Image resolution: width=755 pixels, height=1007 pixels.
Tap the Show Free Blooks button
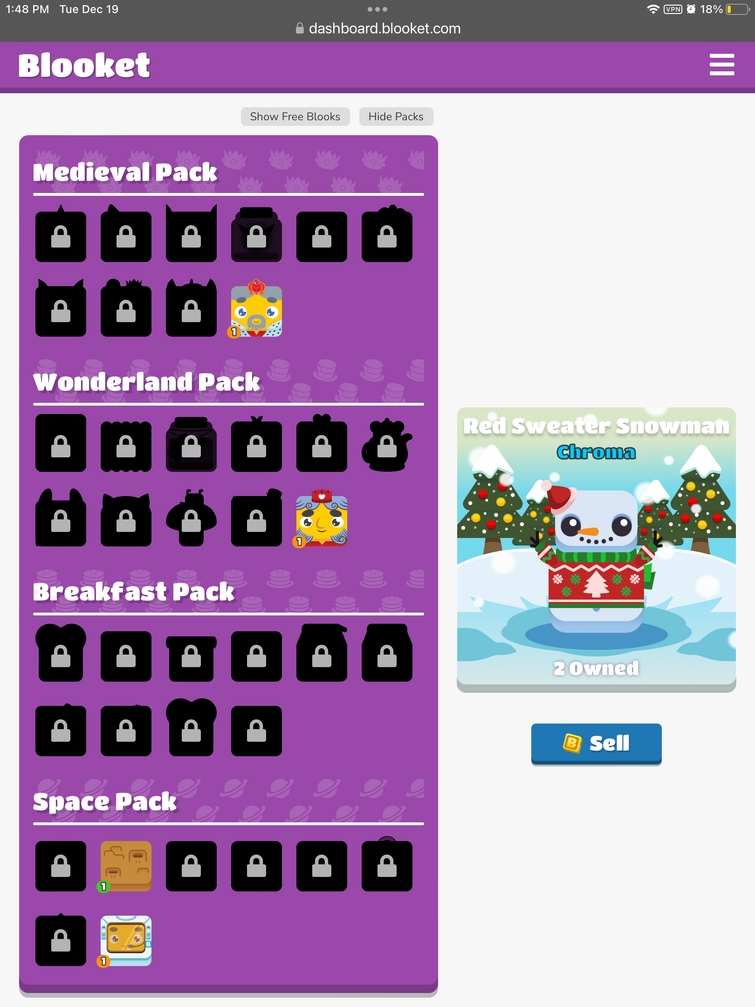click(x=295, y=117)
